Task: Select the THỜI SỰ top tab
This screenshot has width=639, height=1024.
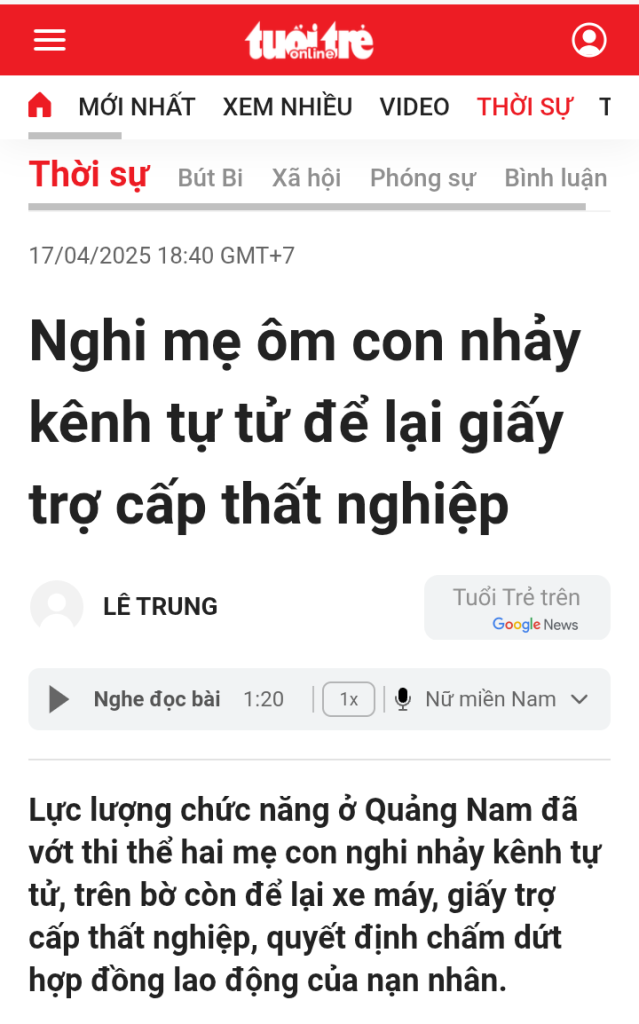Action: coord(524,107)
